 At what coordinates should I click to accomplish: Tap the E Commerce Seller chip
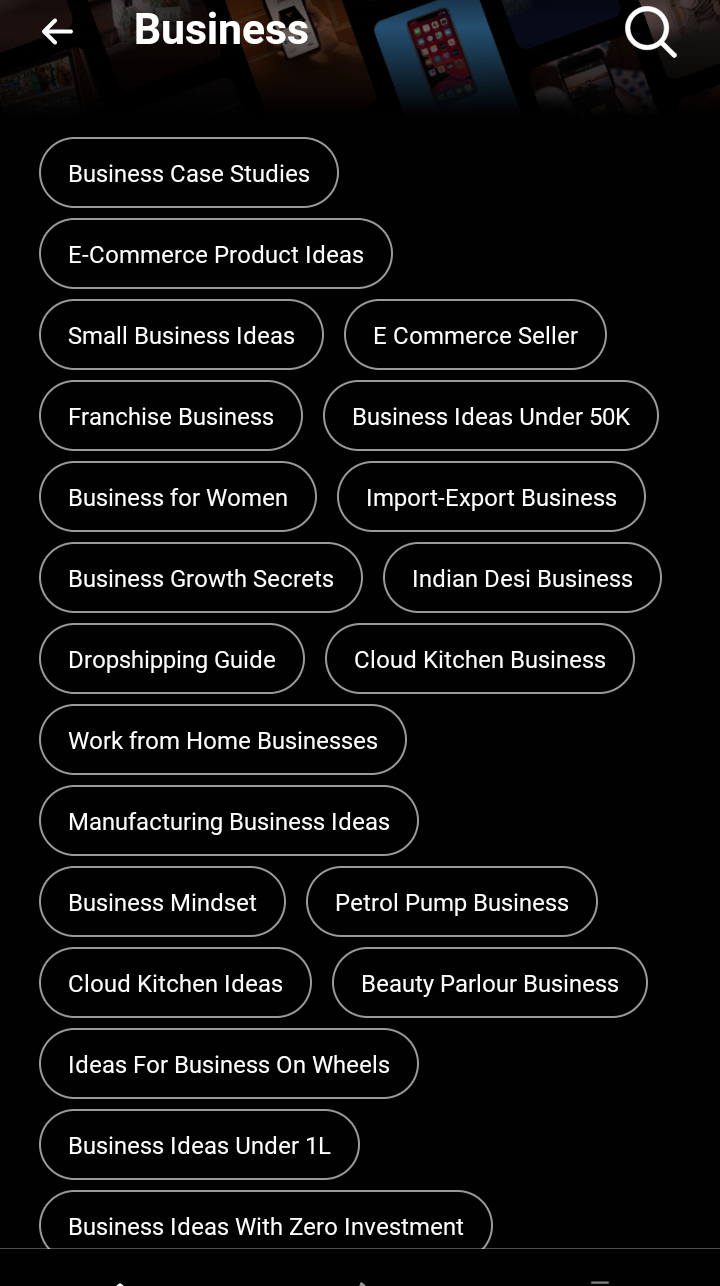click(x=475, y=335)
